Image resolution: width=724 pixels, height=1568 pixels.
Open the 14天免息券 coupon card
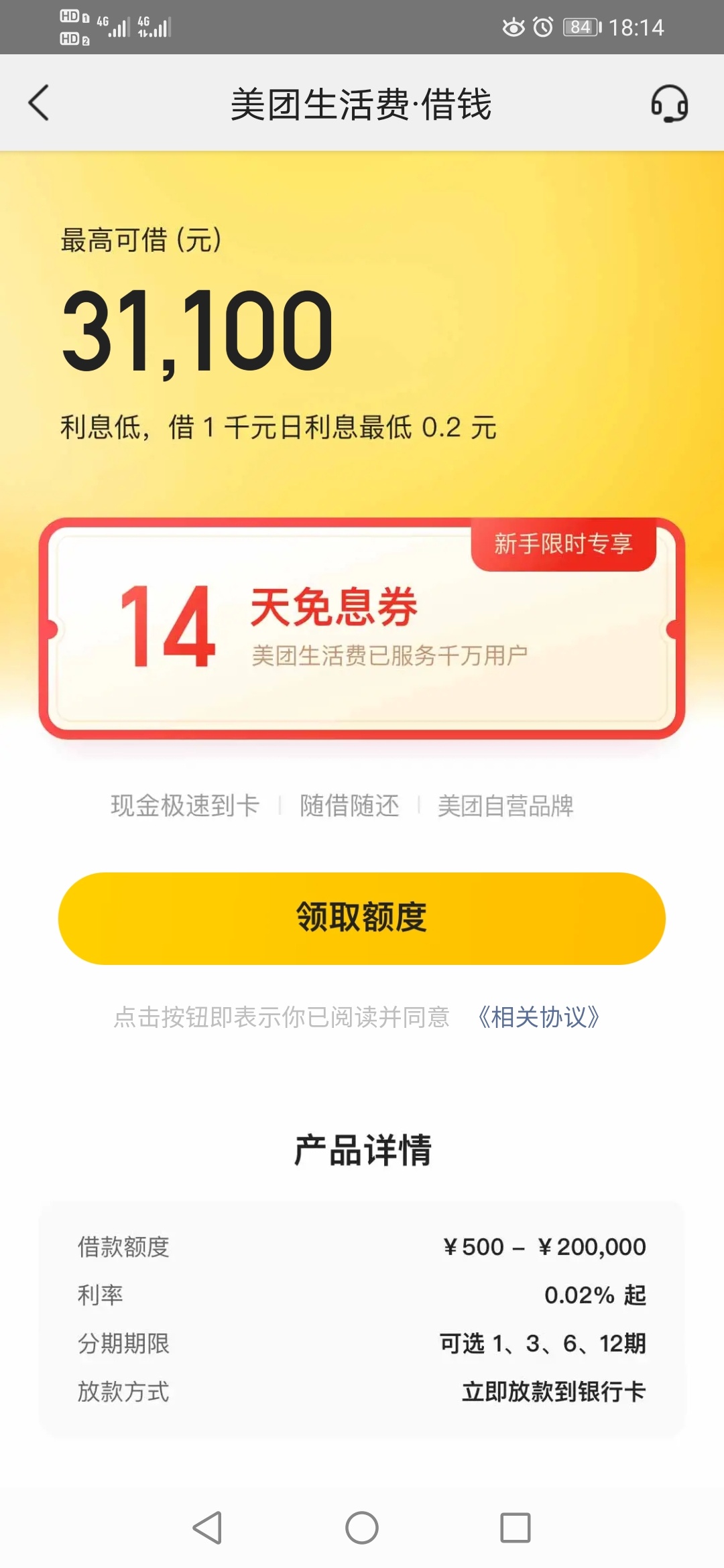(362, 629)
